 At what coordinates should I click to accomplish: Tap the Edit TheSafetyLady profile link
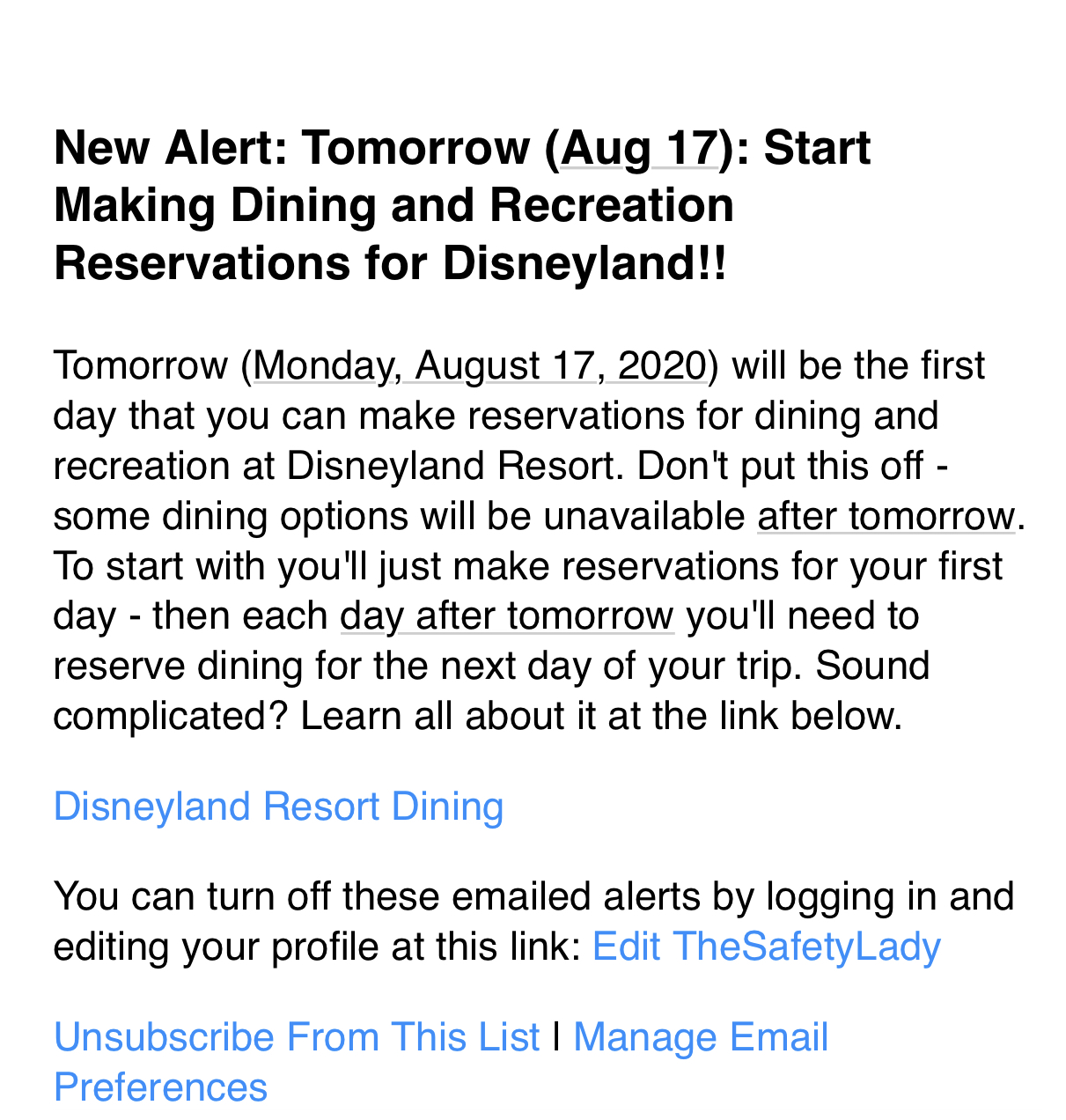click(x=766, y=947)
